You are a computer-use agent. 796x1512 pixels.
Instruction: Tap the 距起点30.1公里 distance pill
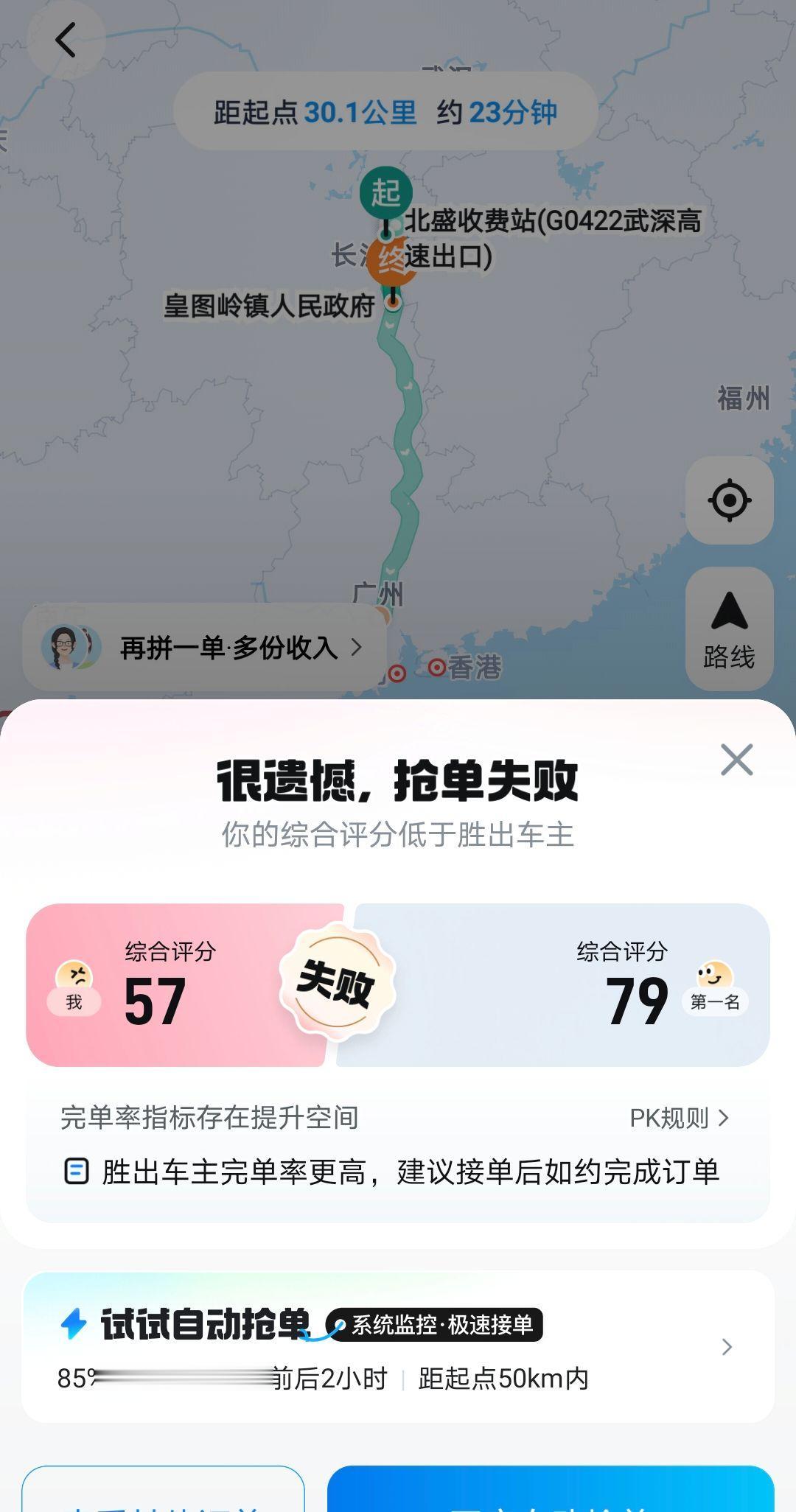[x=384, y=113]
